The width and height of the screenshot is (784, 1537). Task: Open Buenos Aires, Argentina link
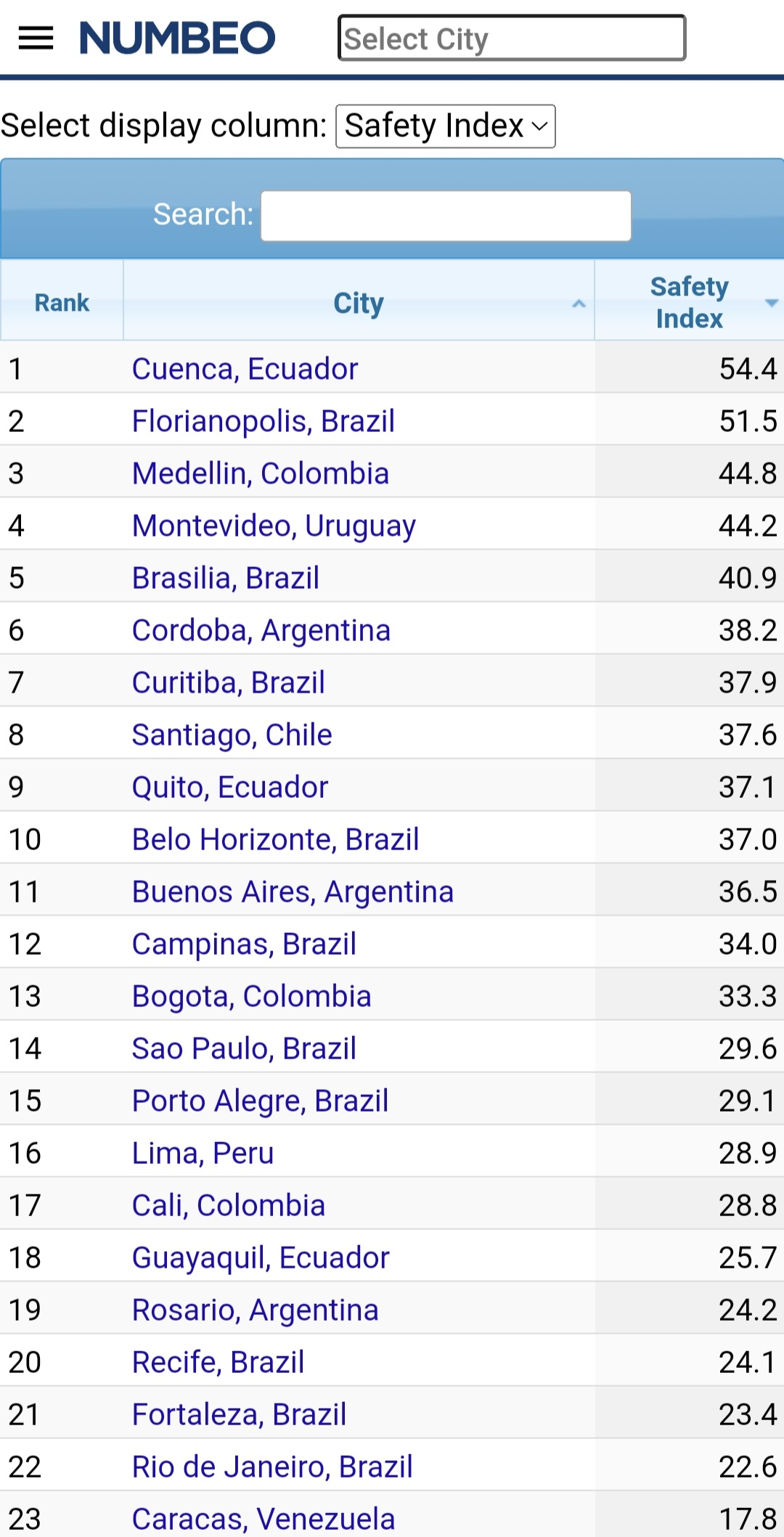tap(293, 892)
